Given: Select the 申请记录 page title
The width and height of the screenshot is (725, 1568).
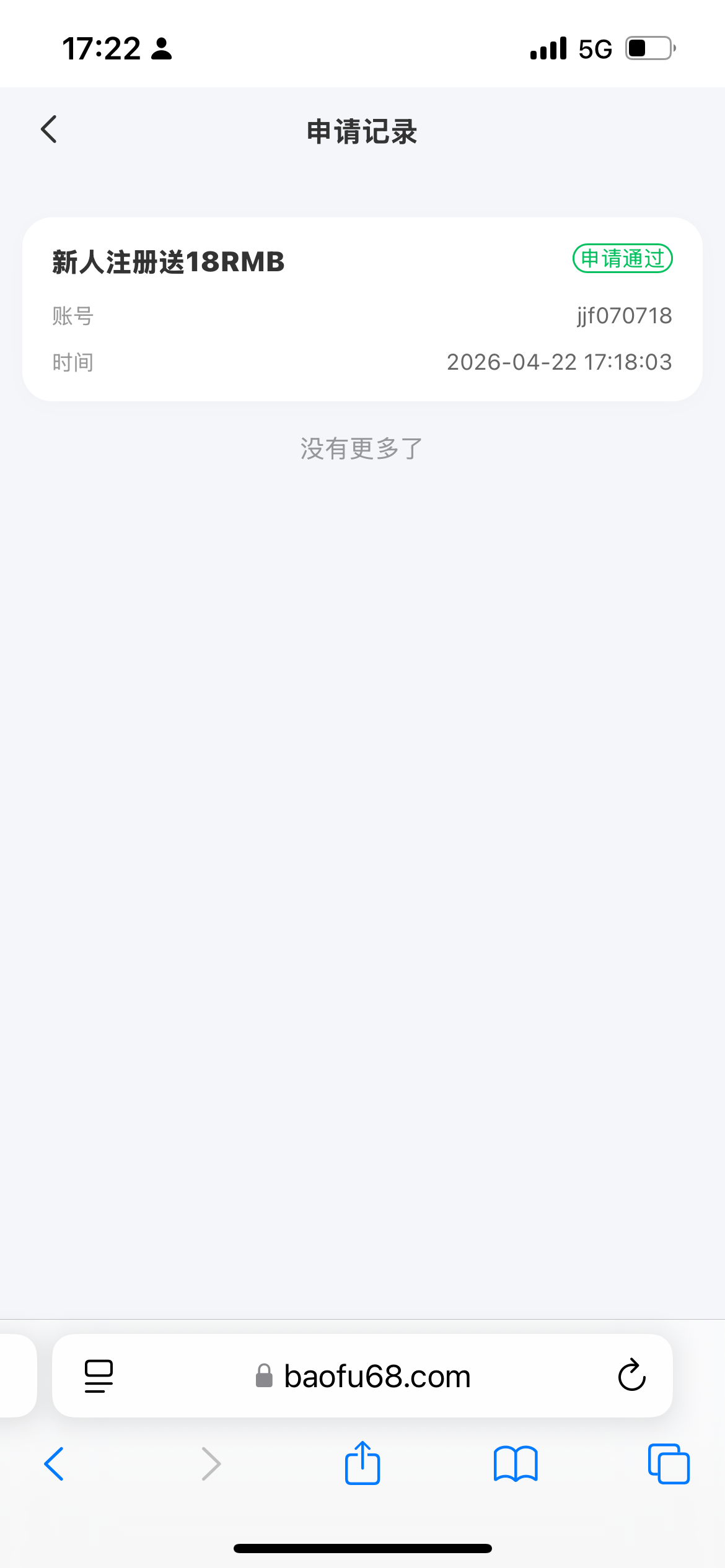Looking at the screenshot, I should pyautogui.click(x=362, y=131).
